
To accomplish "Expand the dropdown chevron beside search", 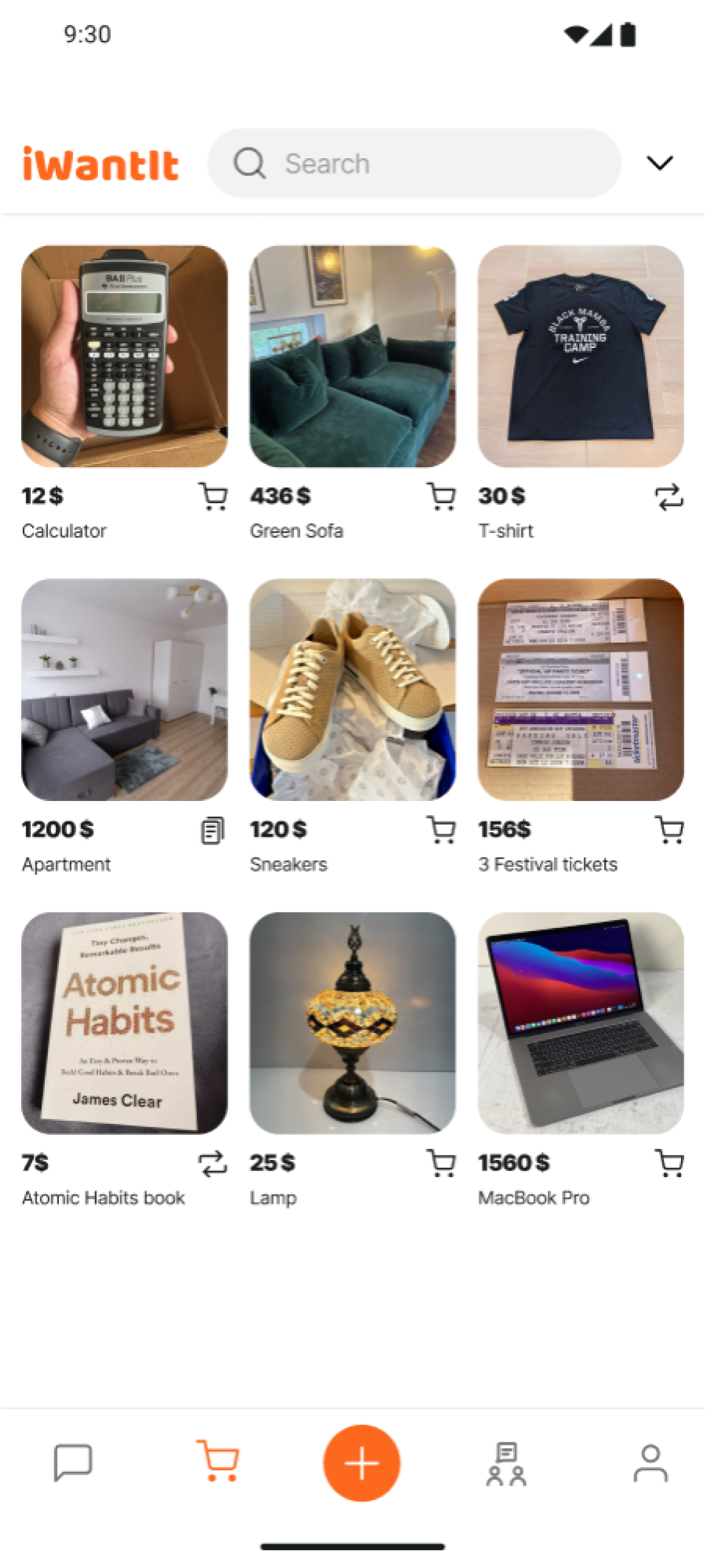I will [x=659, y=163].
